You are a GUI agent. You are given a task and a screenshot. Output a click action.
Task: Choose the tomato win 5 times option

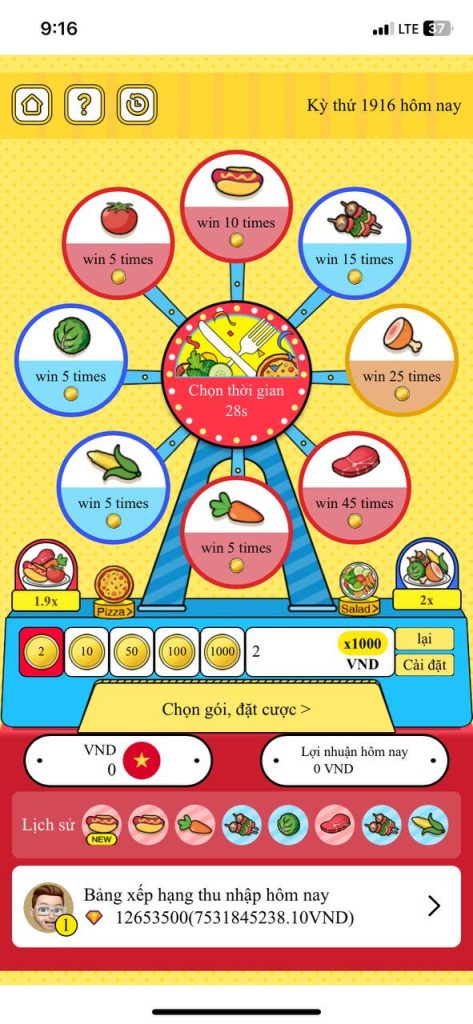coord(118,243)
